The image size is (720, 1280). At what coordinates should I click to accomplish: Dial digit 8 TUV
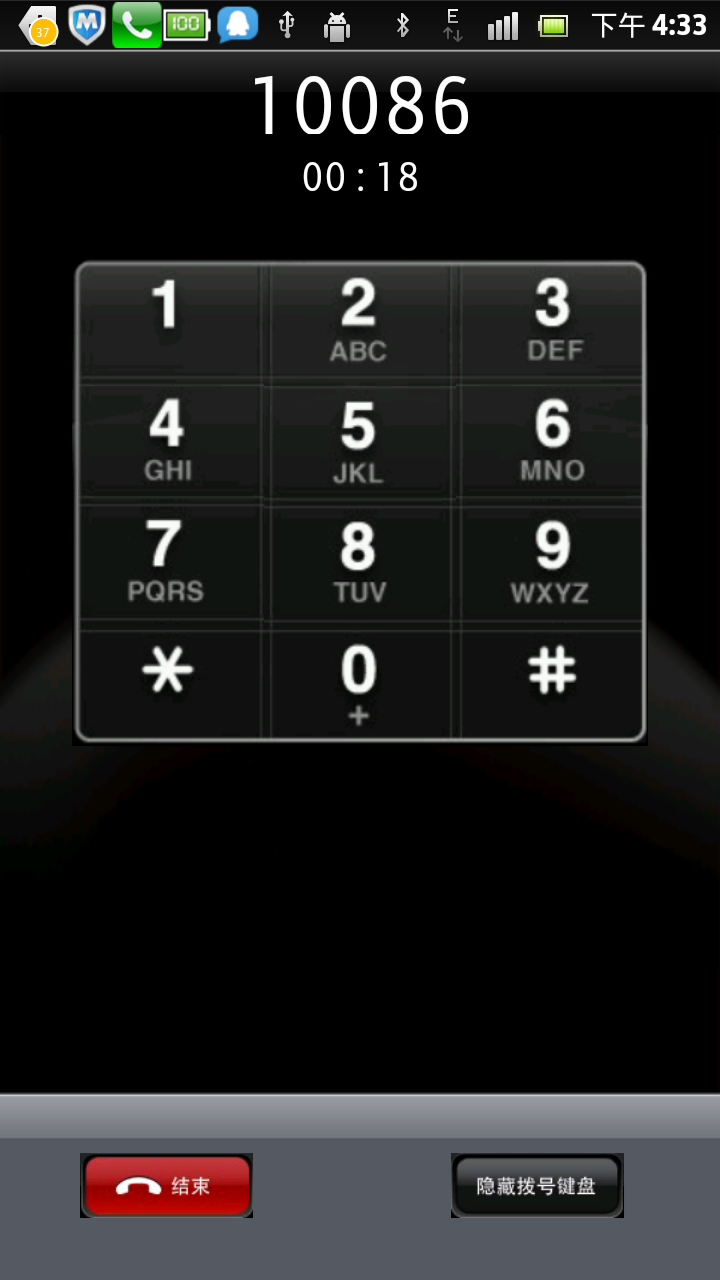click(359, 564)
